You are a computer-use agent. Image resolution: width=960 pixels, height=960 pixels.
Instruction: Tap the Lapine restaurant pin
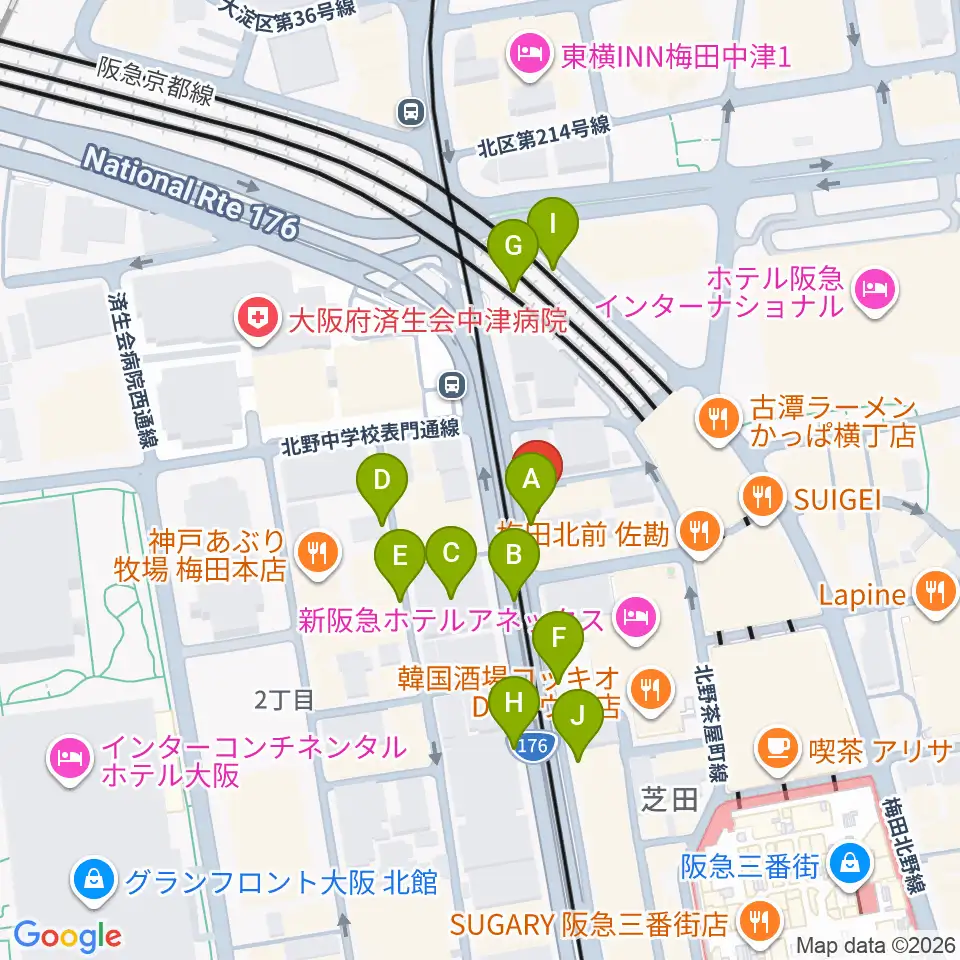tap(935, 594)
